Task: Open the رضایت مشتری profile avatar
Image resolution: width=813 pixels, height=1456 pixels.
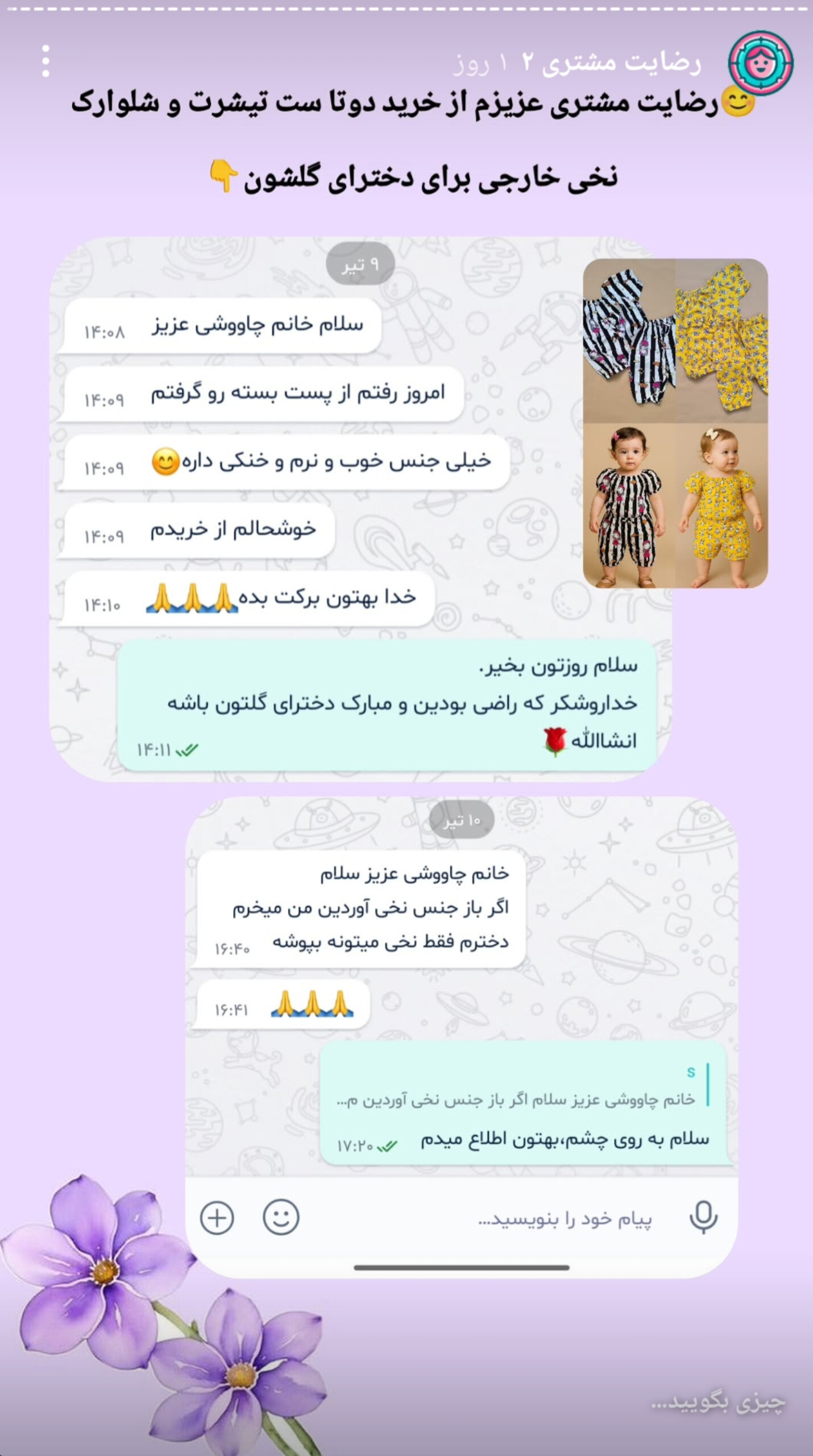Action: click(761, 63)
